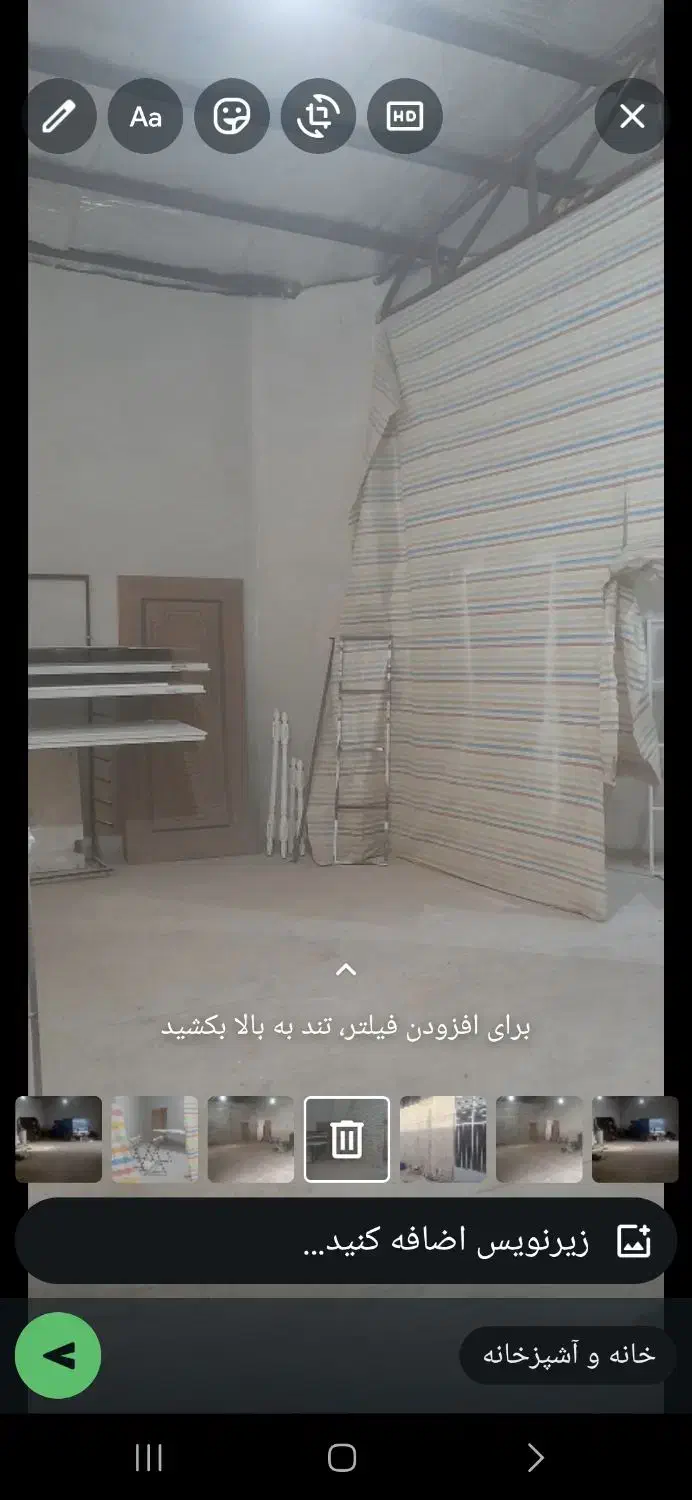Open the crop and rotate tool
This screenshot has height=1500, width=692.
[x=318, y=117]
